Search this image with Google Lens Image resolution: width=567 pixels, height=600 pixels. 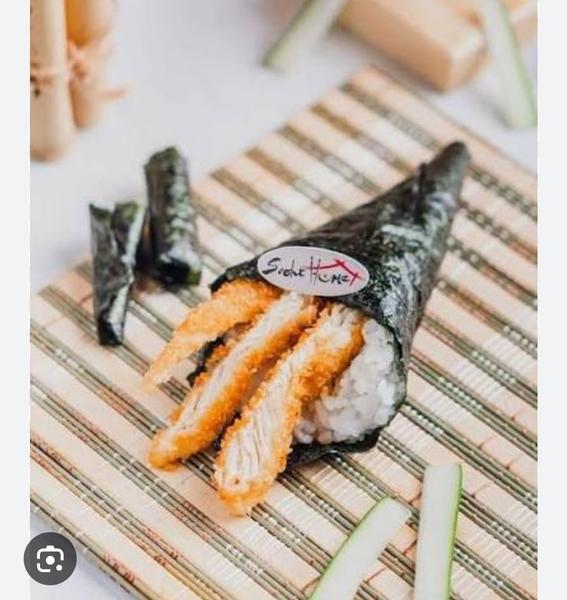[x=50, y=558]
